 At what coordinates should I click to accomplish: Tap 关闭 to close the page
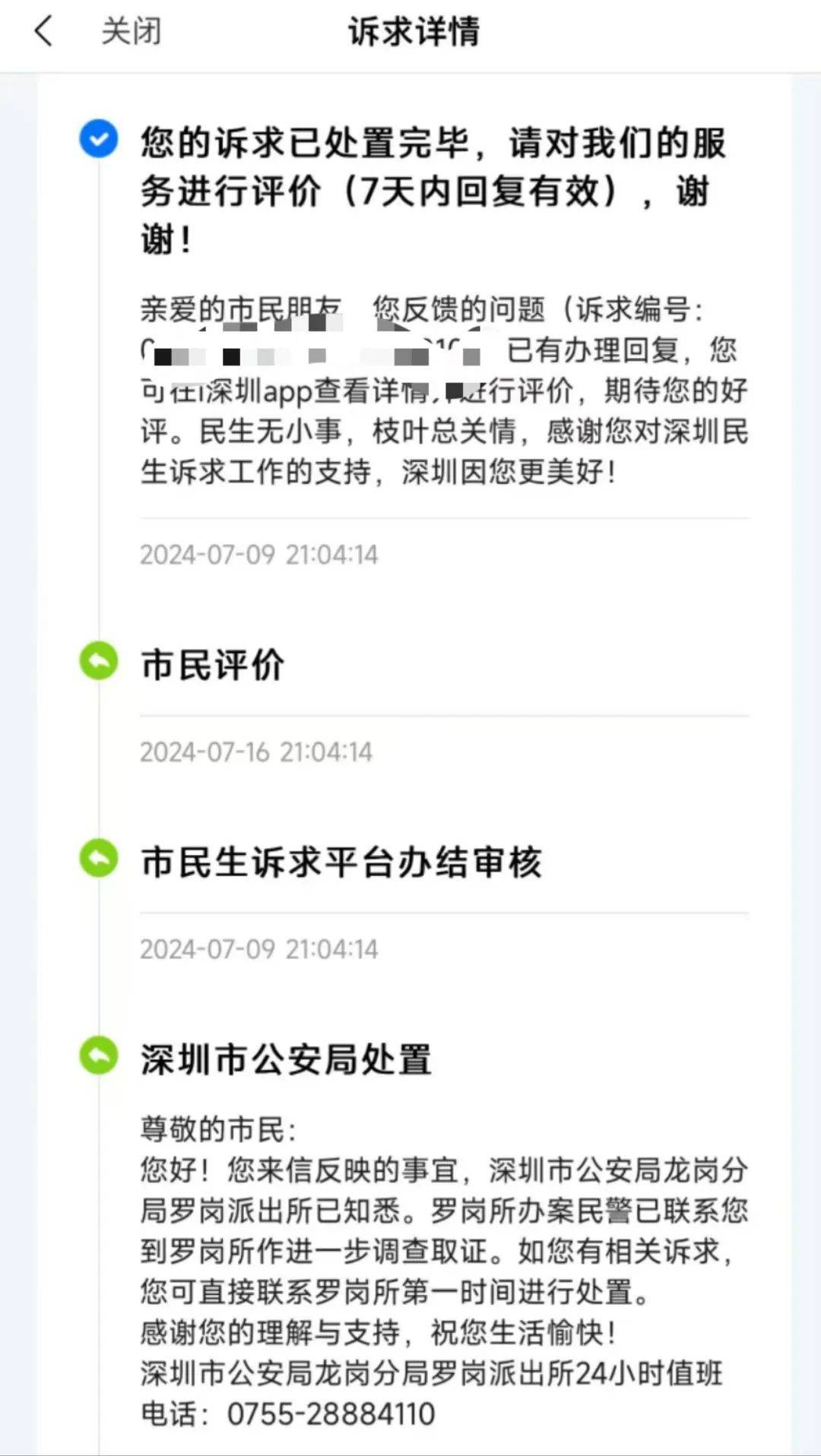[132, 32]
